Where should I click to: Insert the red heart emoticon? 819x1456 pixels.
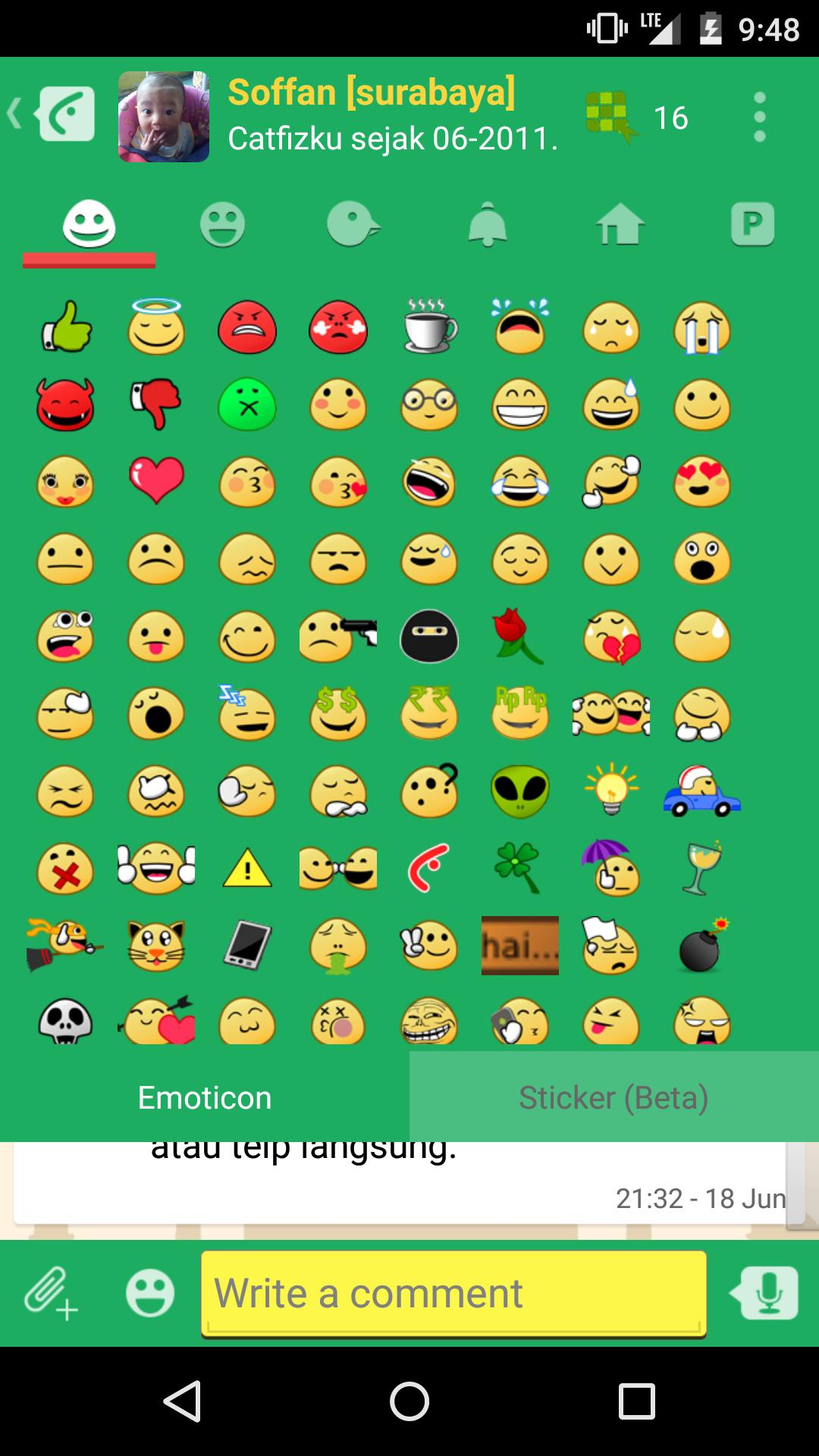[156, 481]
